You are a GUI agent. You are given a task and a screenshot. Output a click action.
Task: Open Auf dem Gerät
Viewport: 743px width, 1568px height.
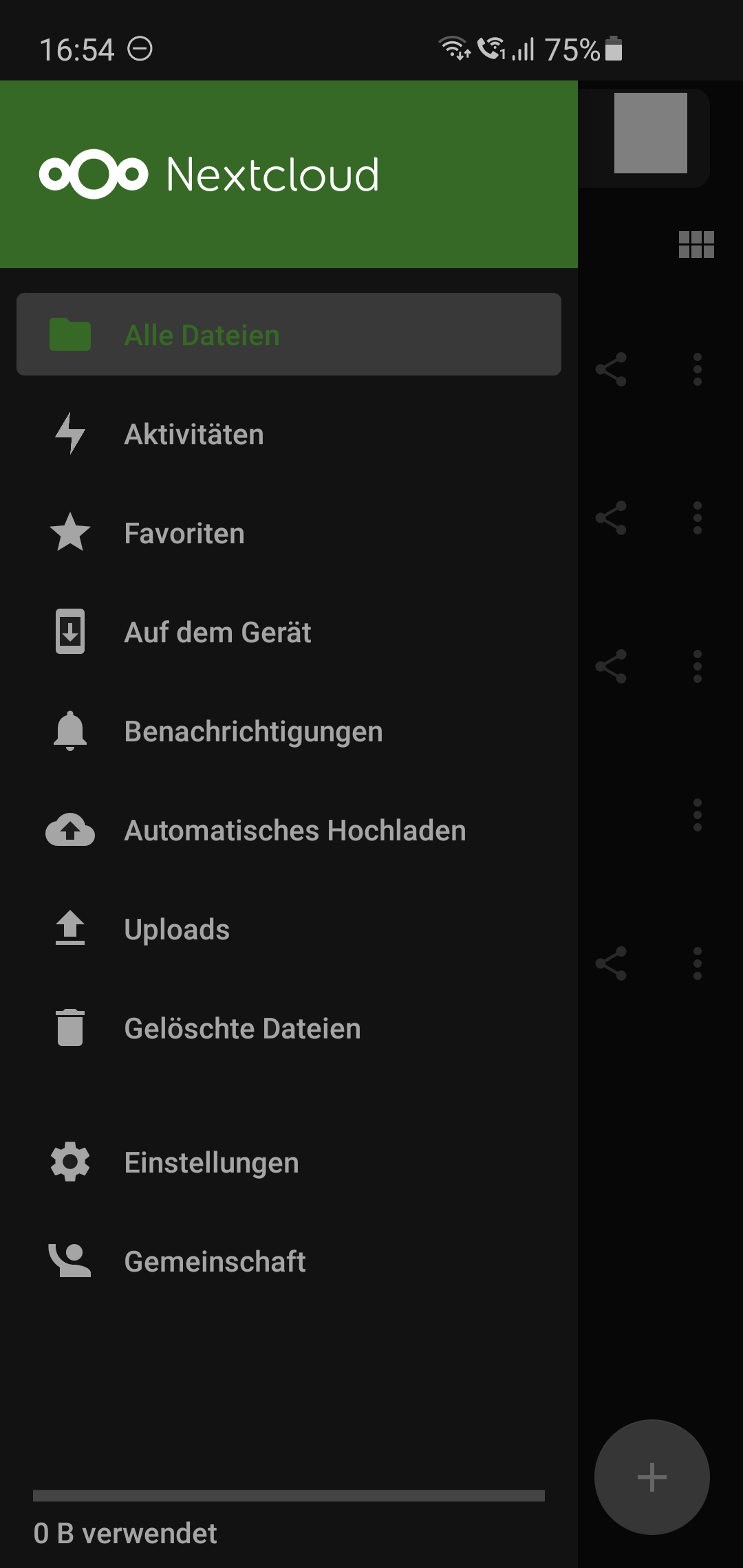point(289,632)
